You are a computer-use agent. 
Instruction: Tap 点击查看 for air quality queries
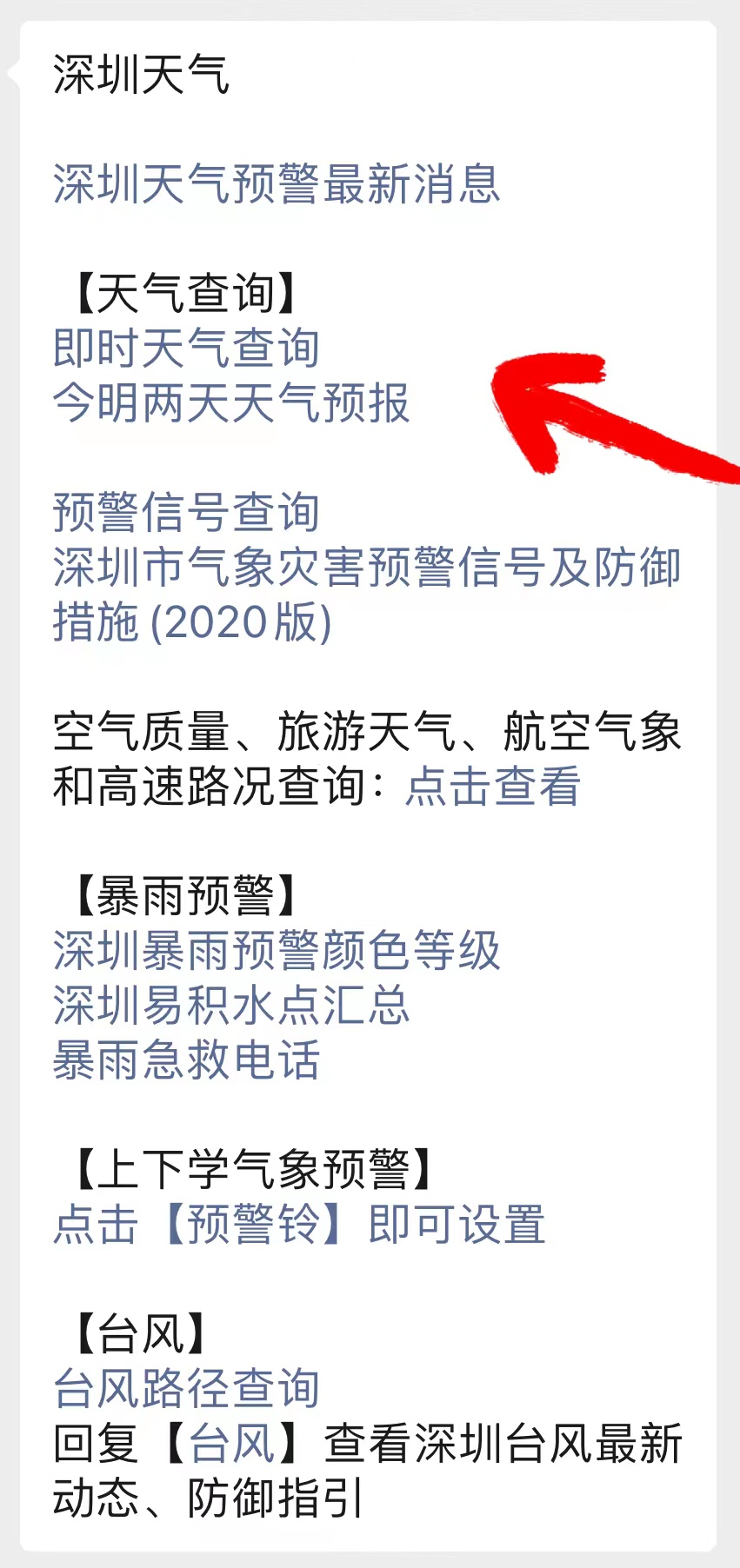493,787
